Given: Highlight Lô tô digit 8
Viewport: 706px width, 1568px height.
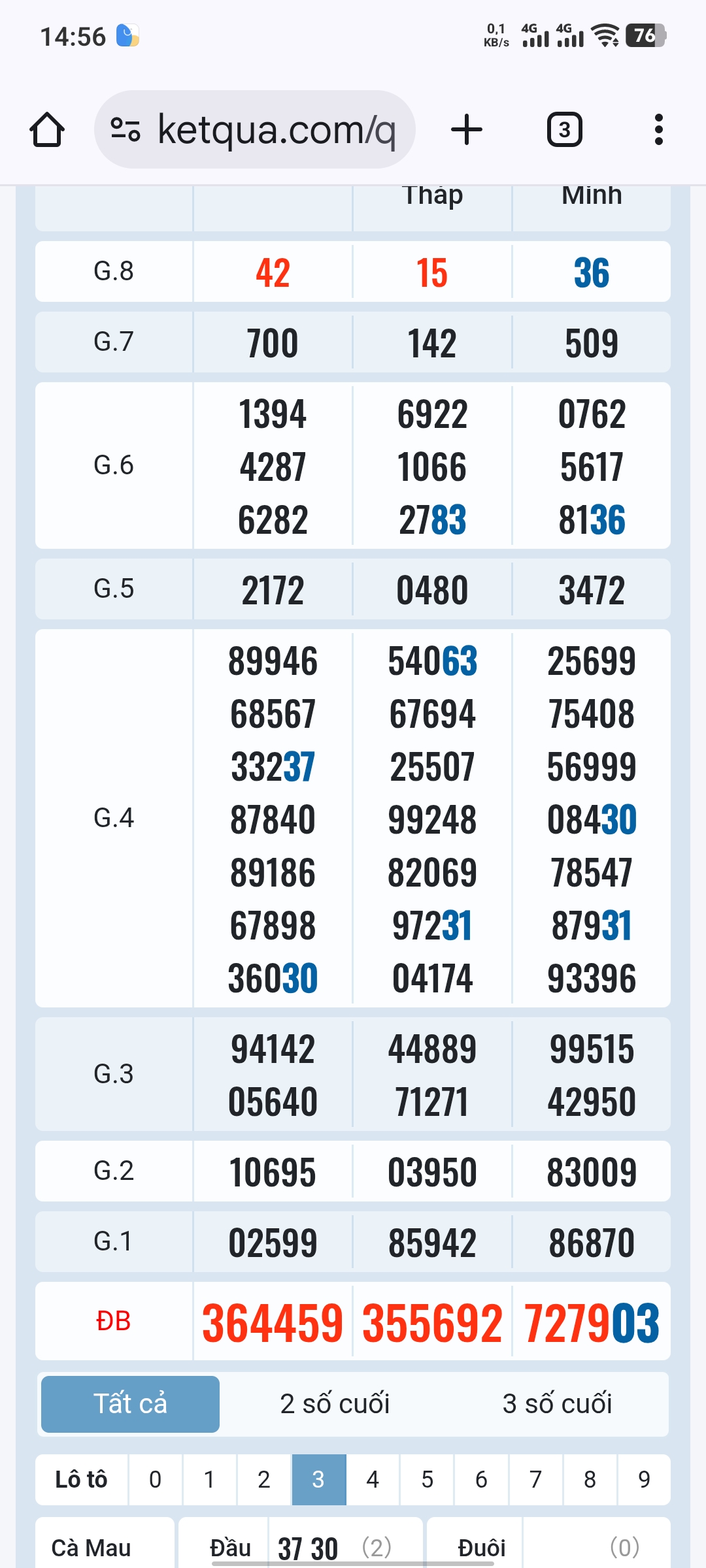Looking at the screenshot, I should [590, 1479].
